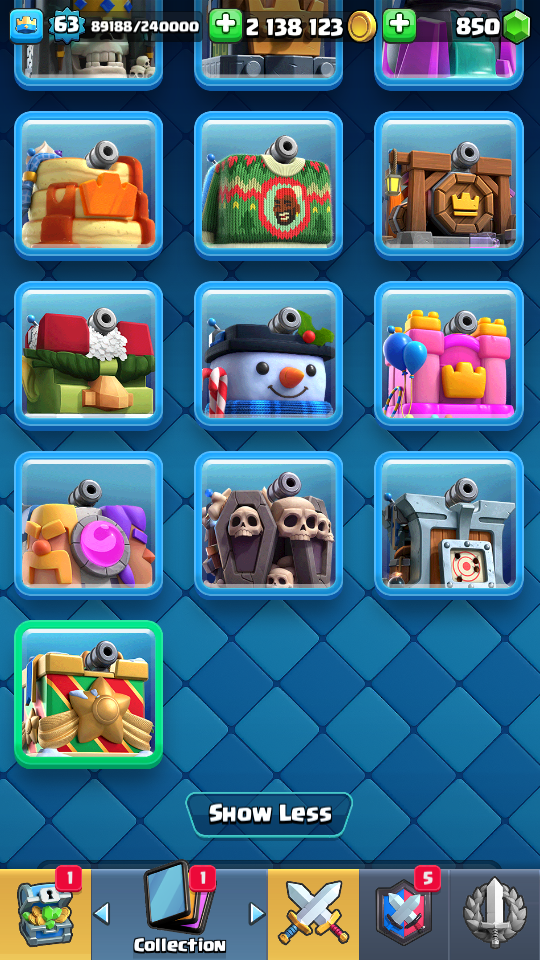This screenshot has height=960, width=540.
Task: Pick the goblin Santa hat tower skin
Action: tap(88, 356)
